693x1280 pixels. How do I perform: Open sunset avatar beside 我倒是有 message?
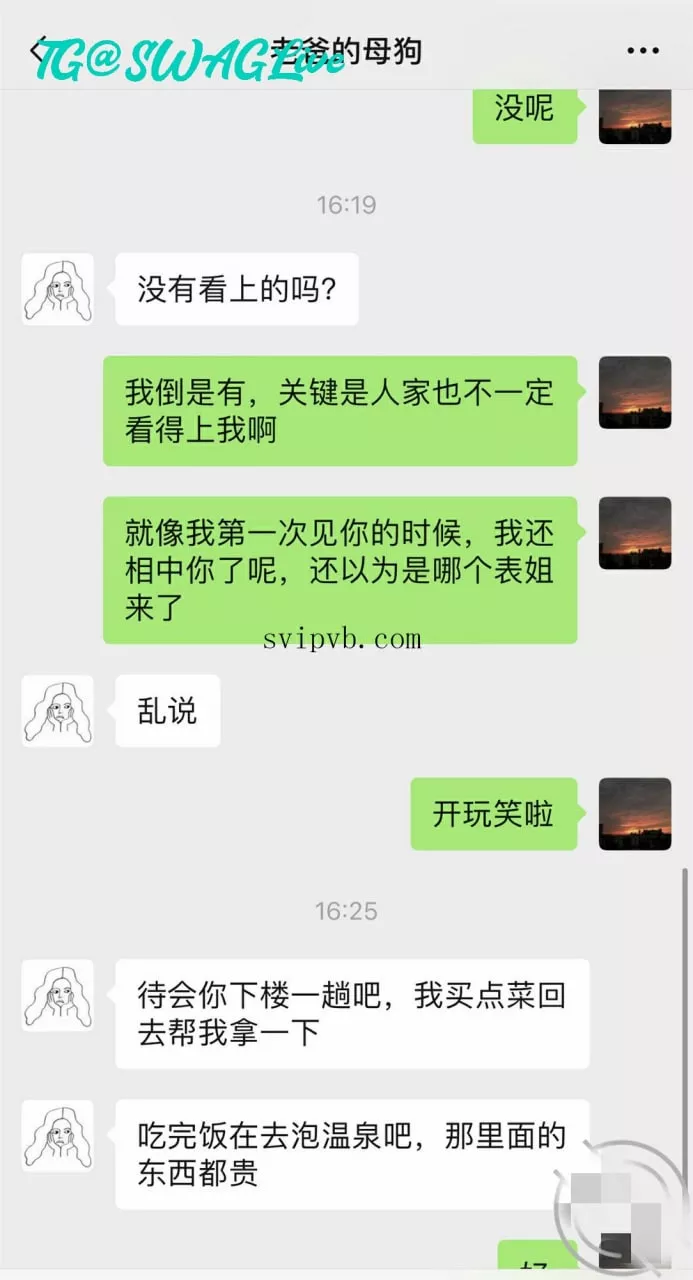tap(635, 392)
